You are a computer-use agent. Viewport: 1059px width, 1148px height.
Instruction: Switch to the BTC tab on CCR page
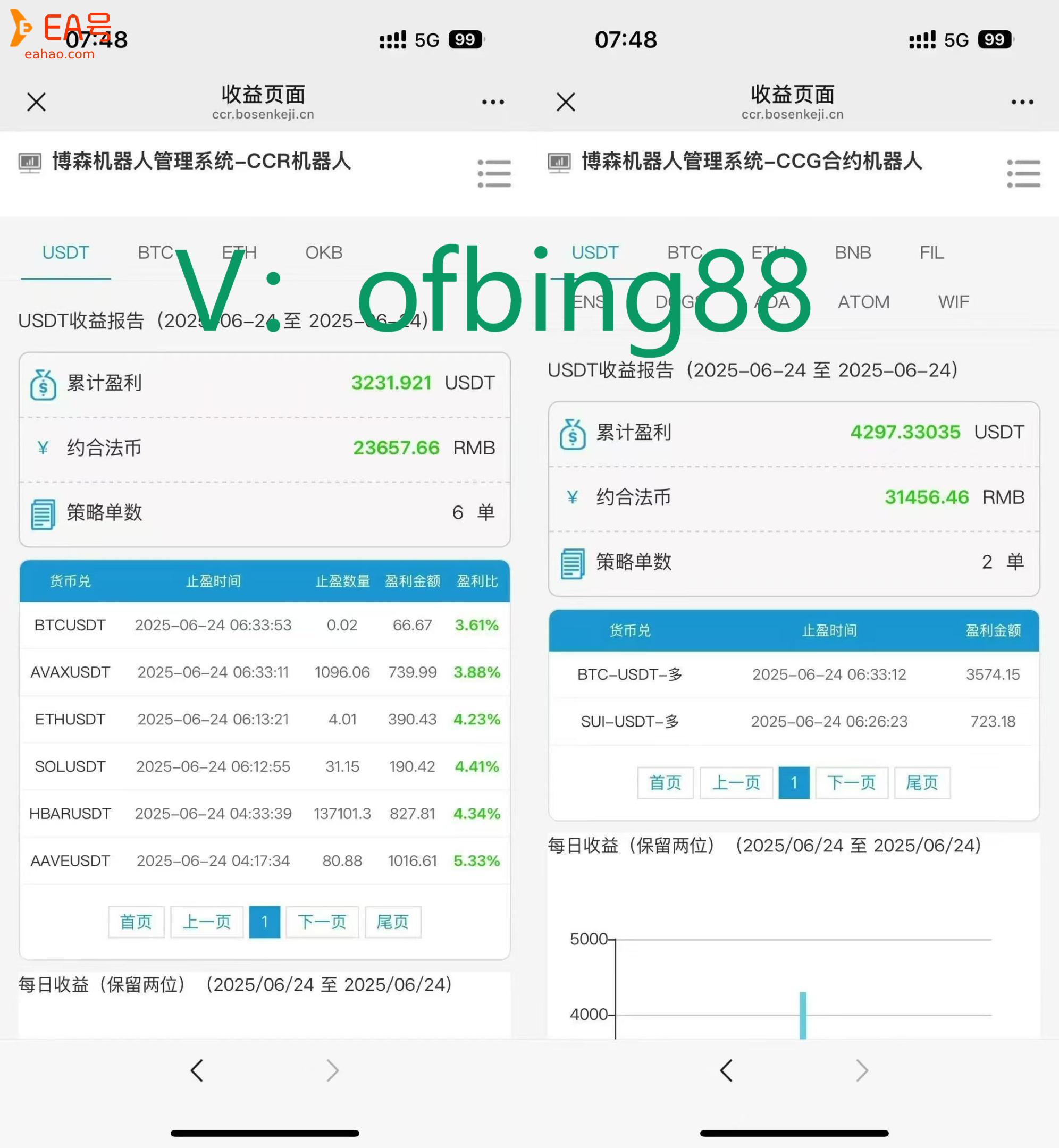click(155, 252)
